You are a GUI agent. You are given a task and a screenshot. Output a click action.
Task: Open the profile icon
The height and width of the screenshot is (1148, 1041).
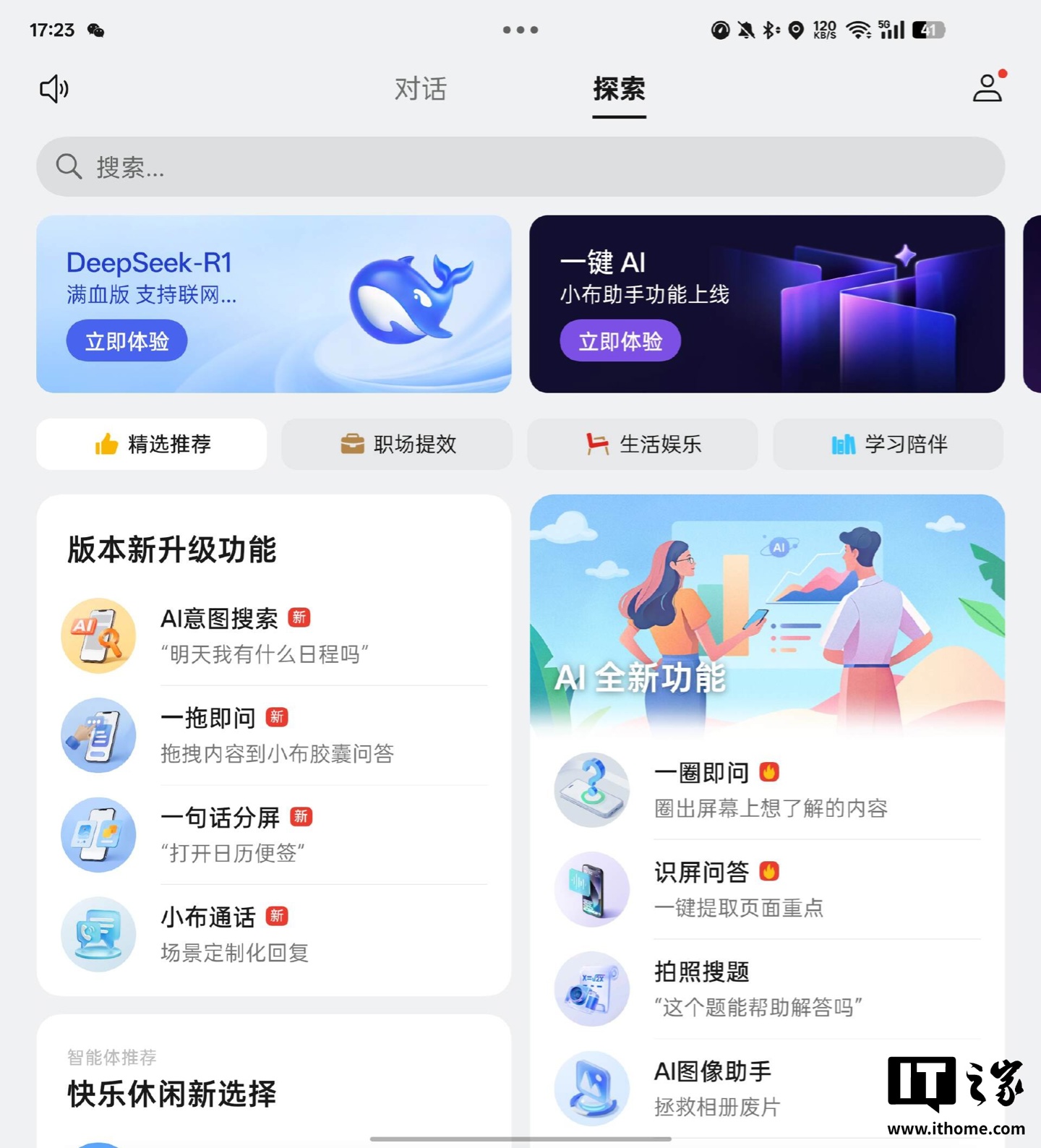coord(988,88)
